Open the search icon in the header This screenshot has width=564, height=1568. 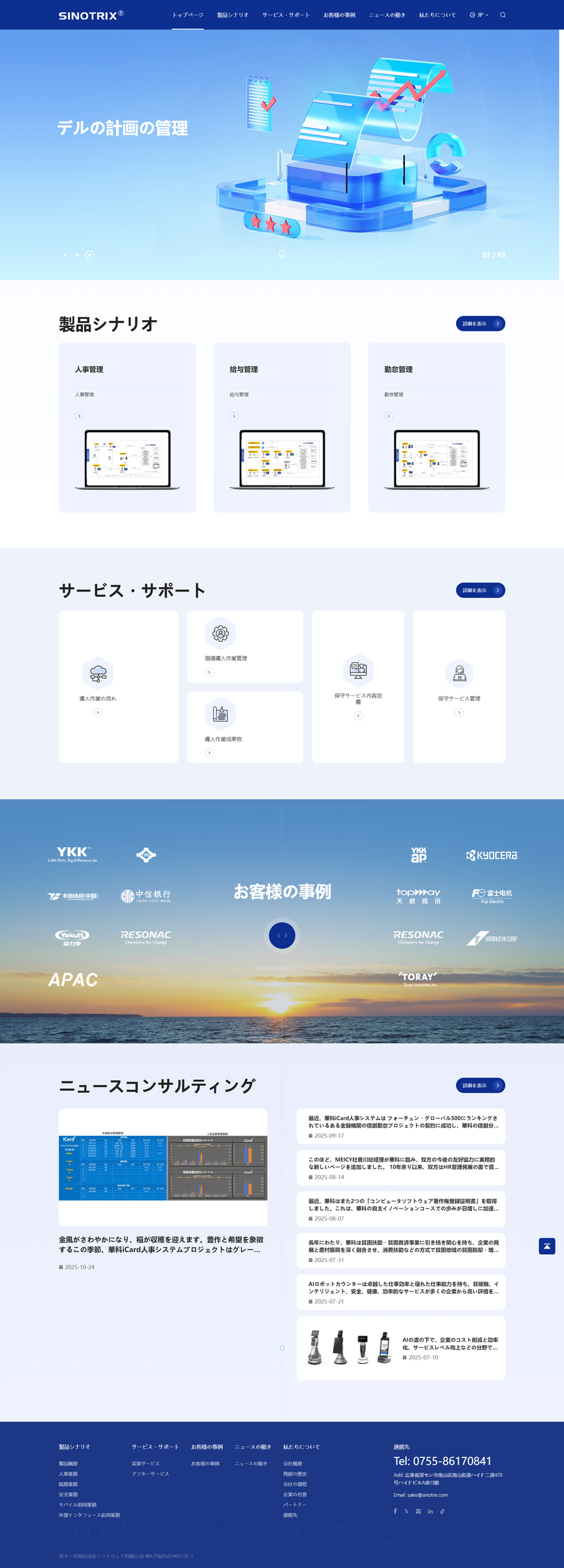coord(503,15)
